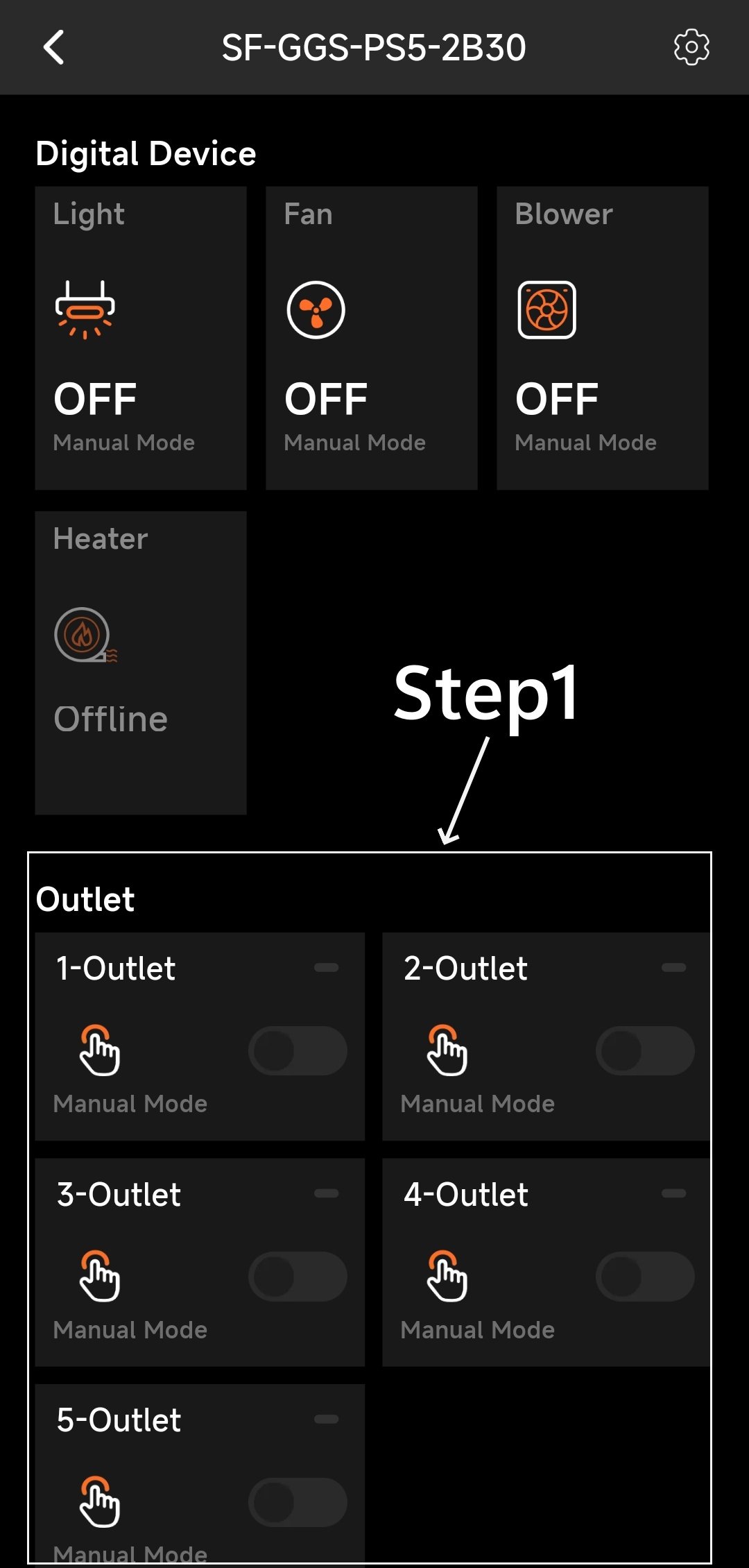749x1568 pixels.
Task: Turn on the 1-Outlet switch
Action: [x=298, y=1050]
